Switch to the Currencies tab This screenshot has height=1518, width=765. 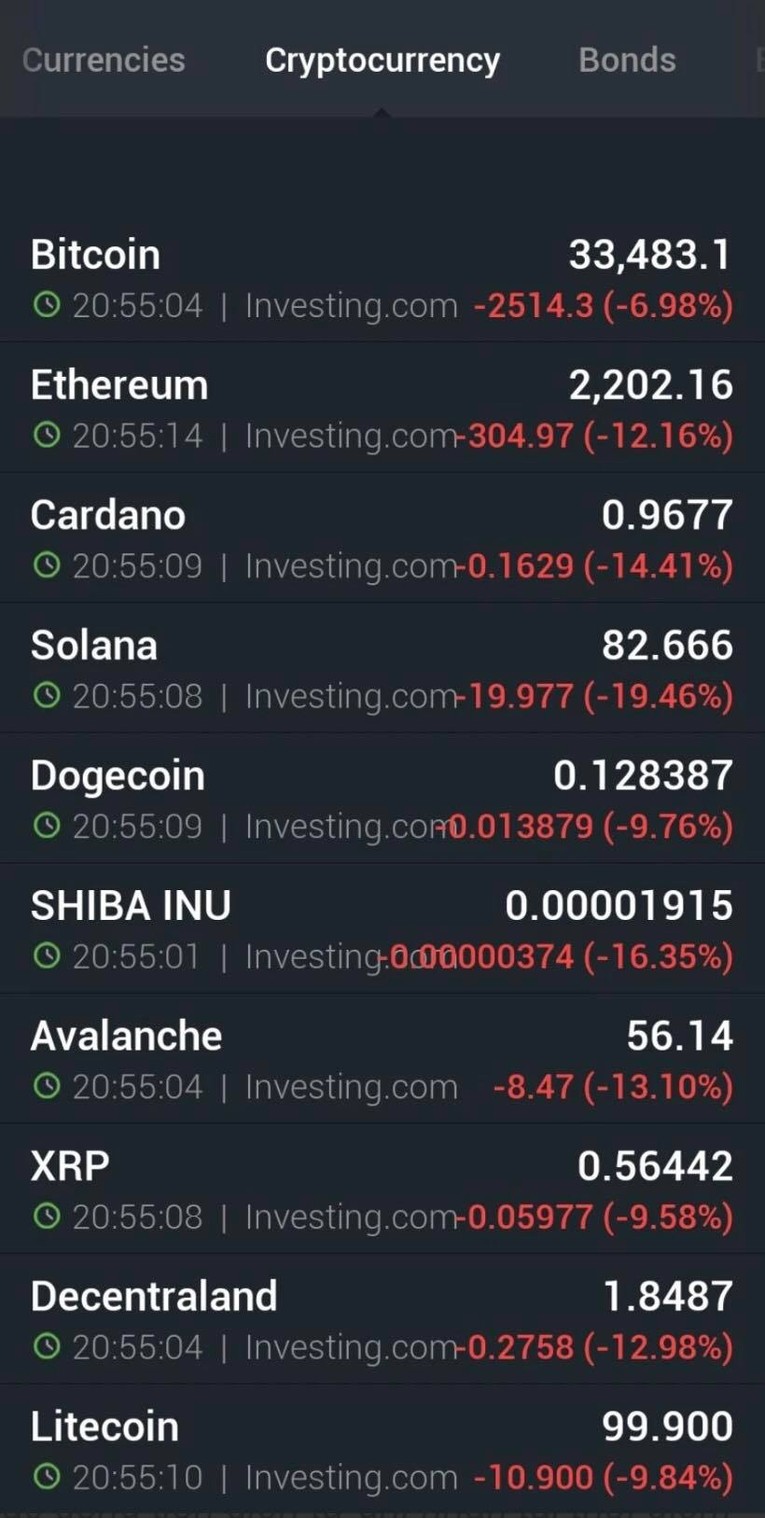point(103,60)
